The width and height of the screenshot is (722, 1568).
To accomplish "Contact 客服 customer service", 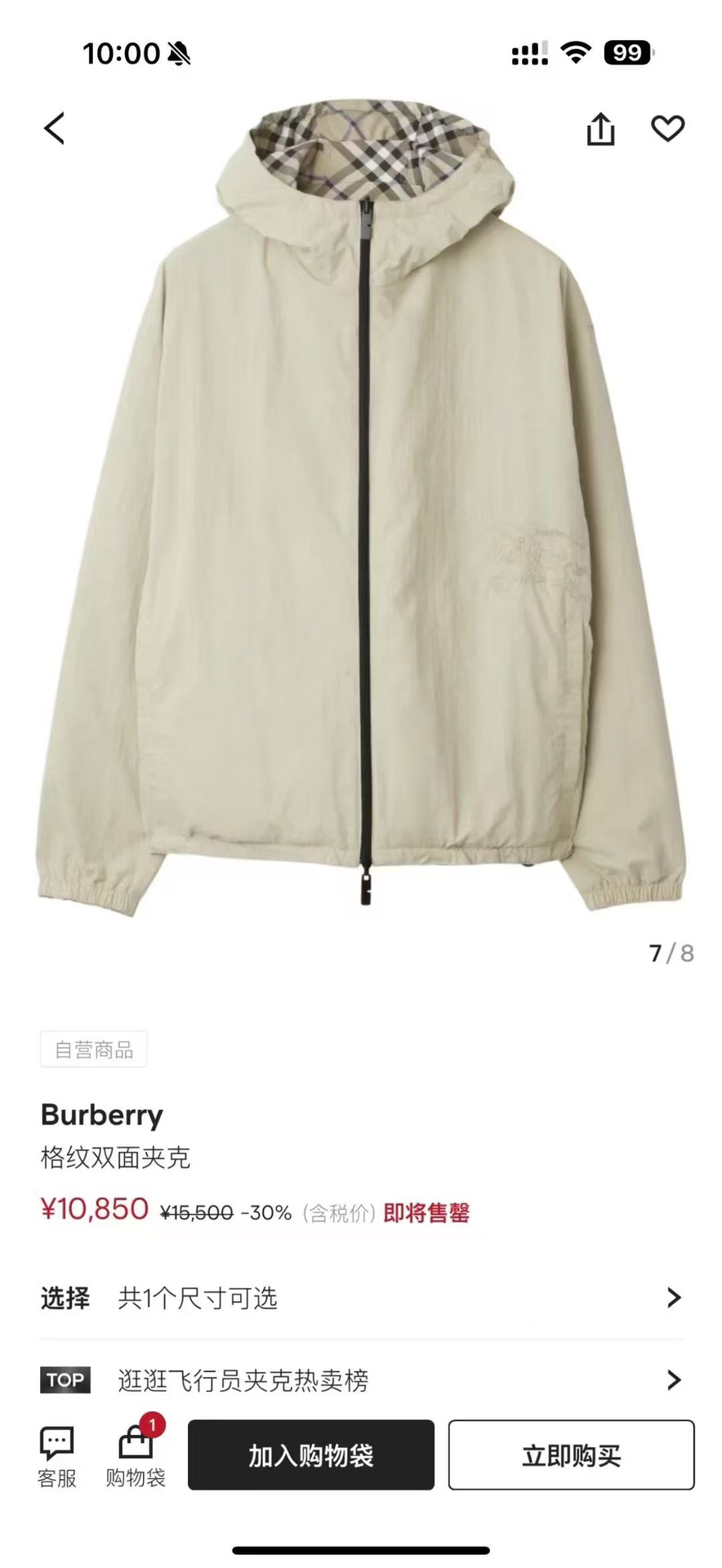I will click(x=56, y=1457).
